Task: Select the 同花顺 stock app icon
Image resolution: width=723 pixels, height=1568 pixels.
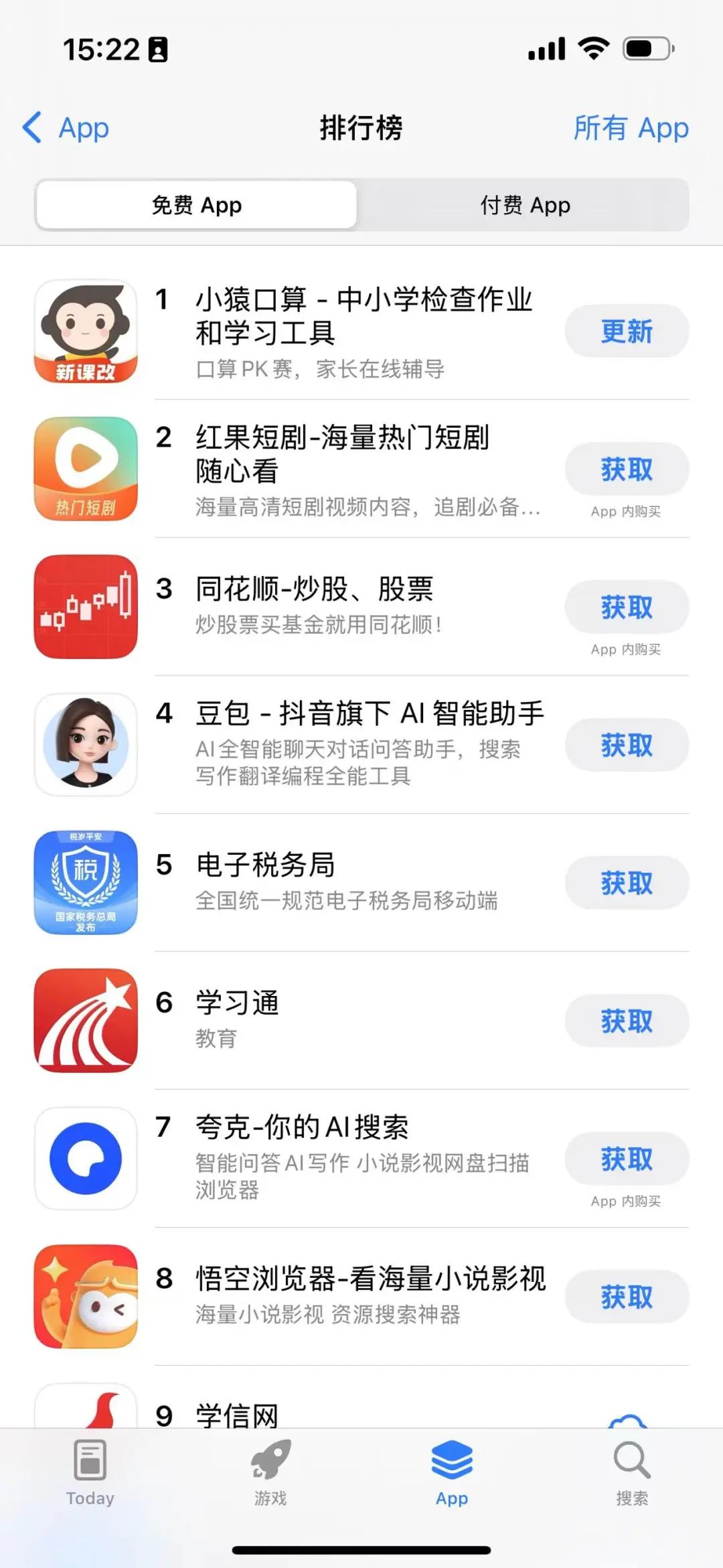Action: point(85,606)
